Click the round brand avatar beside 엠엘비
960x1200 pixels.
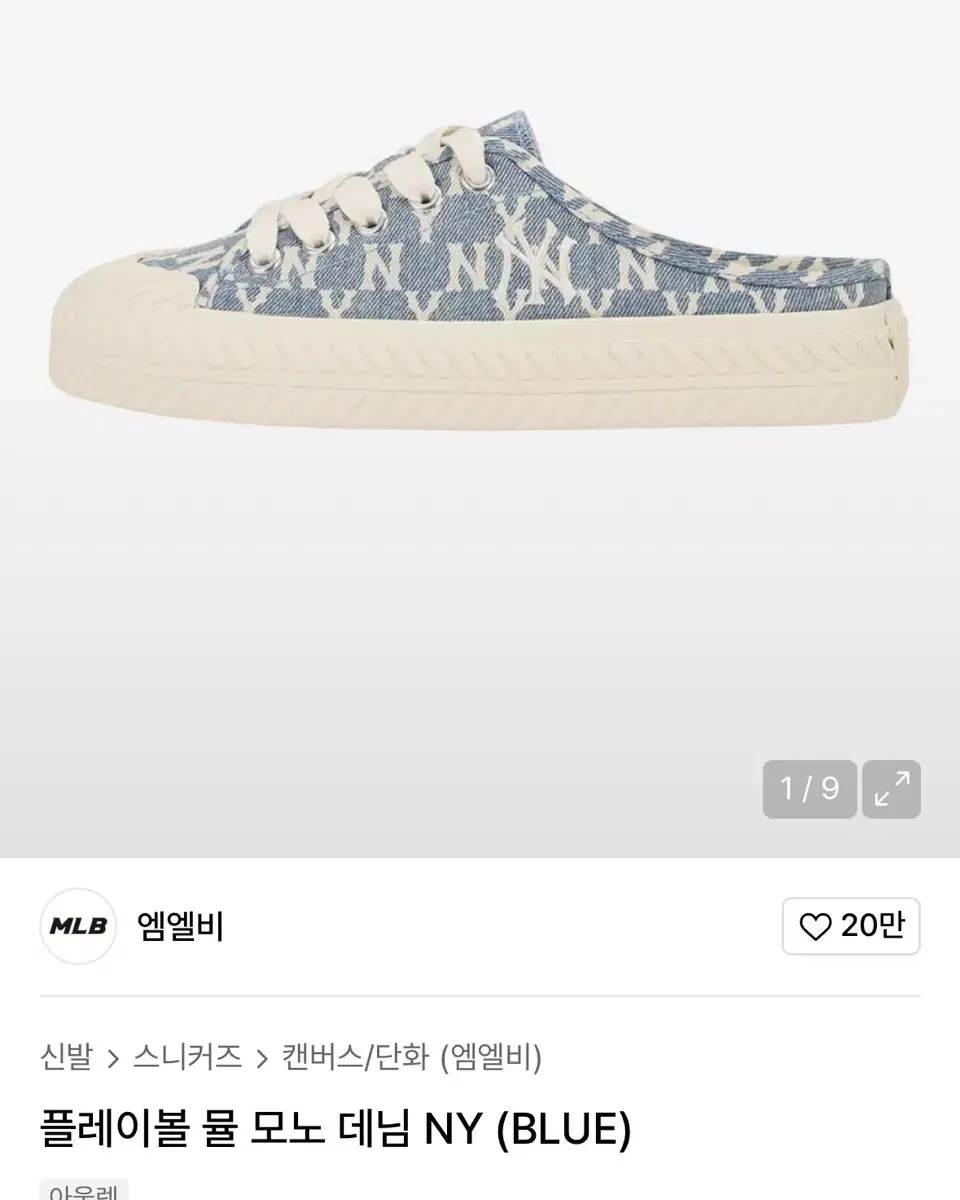pyautogui.click(x=77, y=927)
